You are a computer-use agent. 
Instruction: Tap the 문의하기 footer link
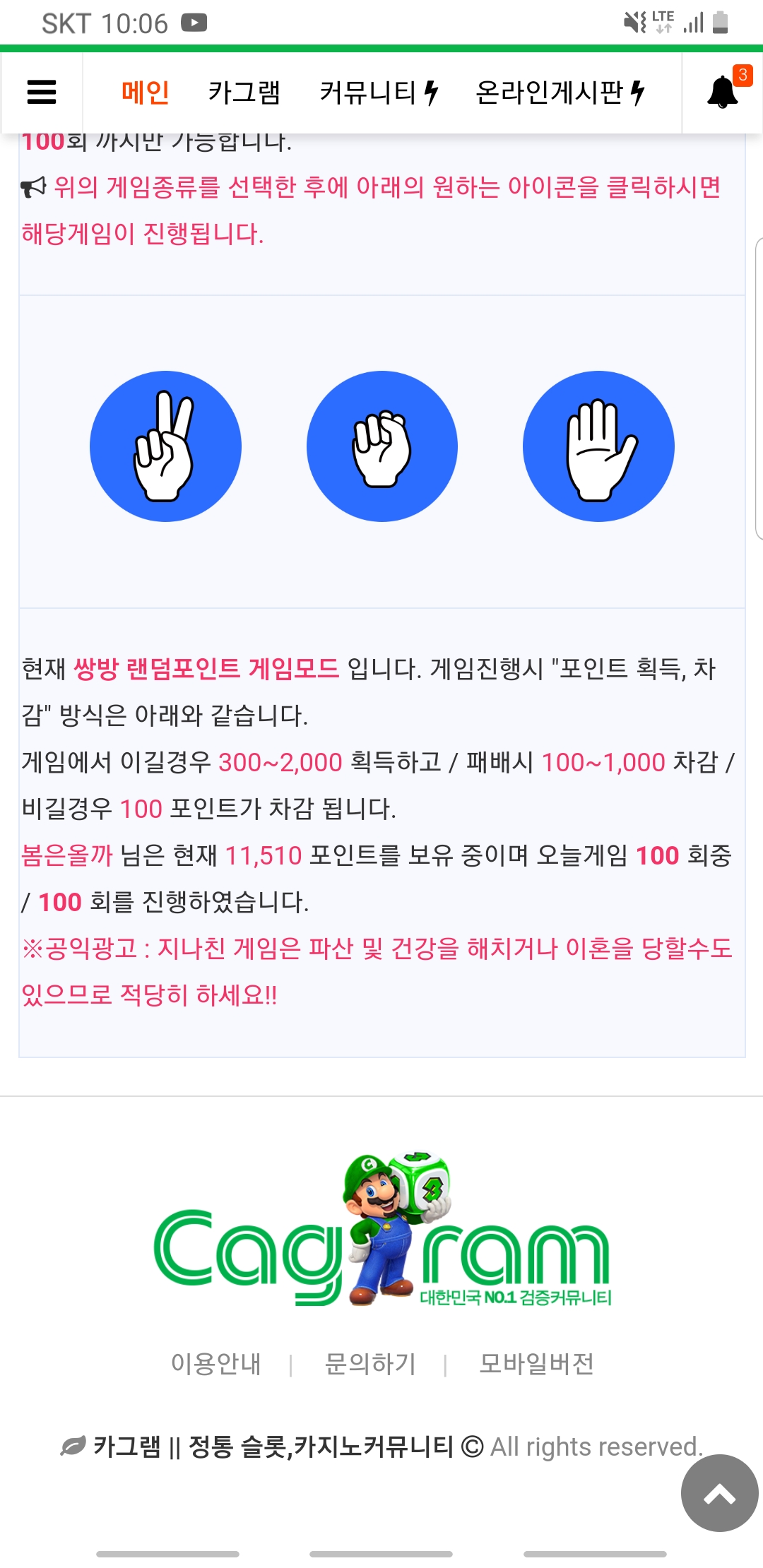370,1363
